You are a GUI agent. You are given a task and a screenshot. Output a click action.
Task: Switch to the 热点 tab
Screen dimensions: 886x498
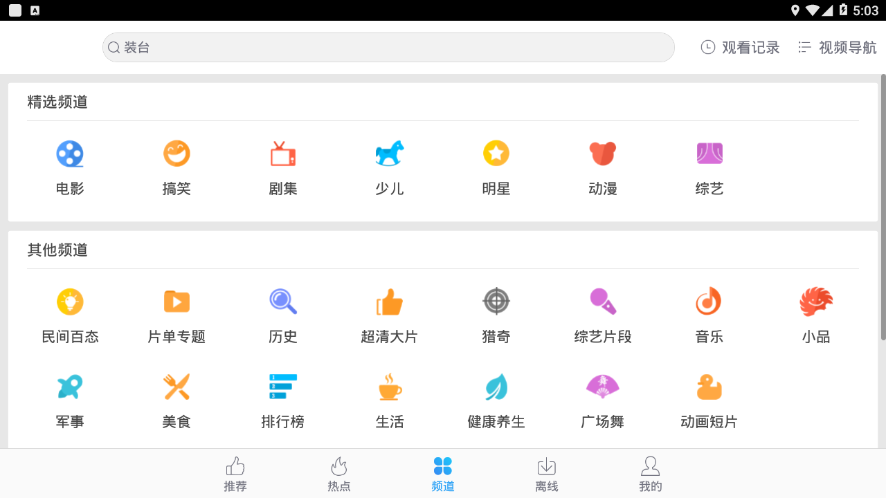click(x=339, y=474)
